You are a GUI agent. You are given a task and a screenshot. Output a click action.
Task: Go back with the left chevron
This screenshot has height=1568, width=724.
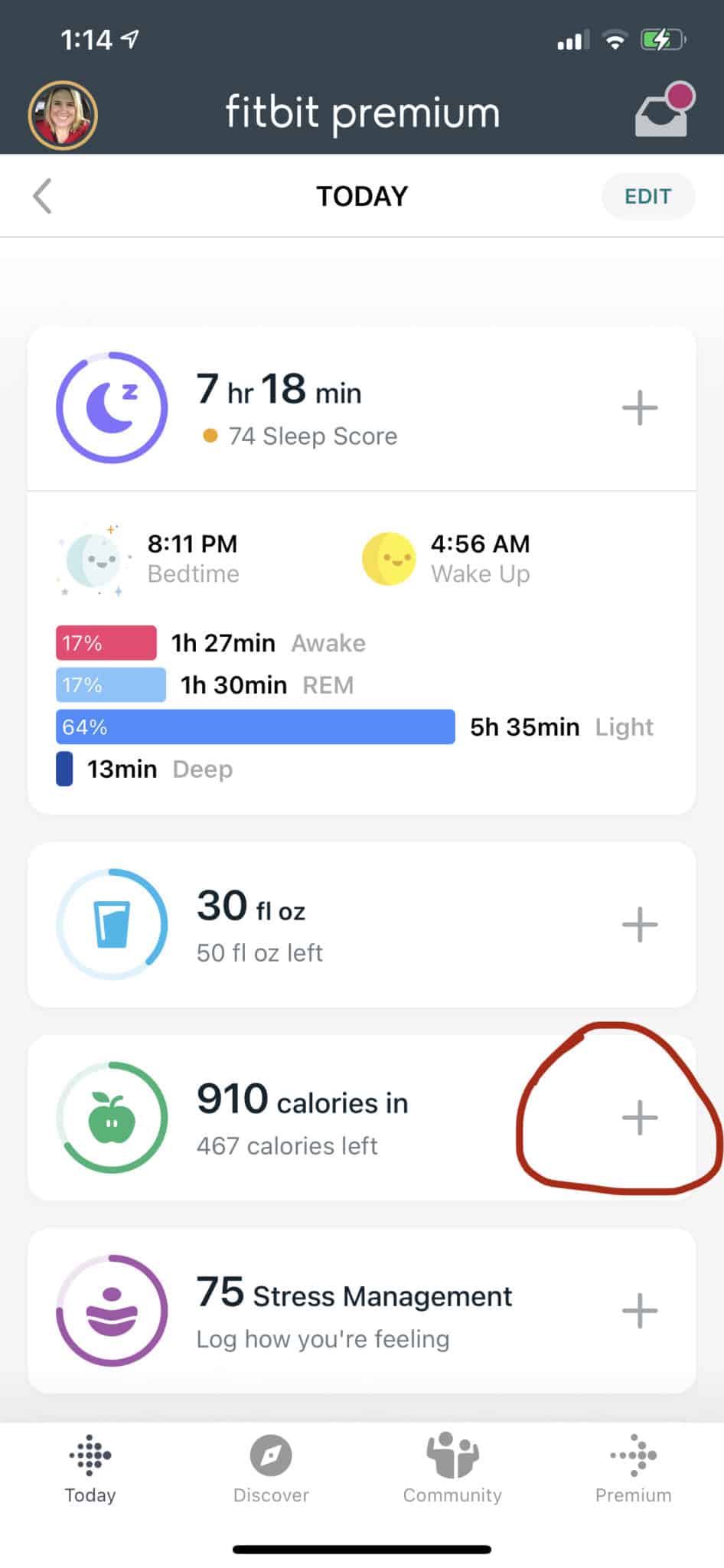44,196
